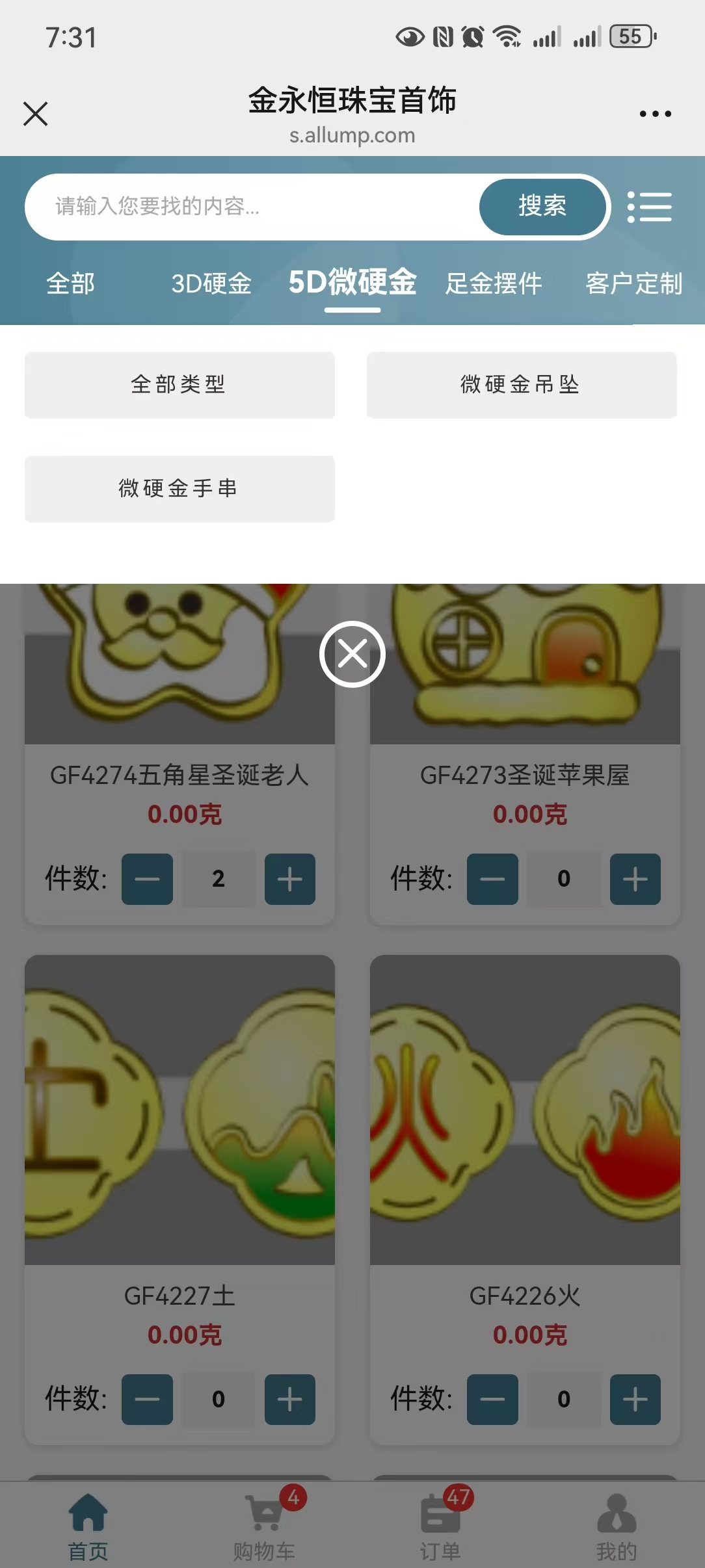
Task: Tap the 搜索 search button
Action: coord(542,207)
